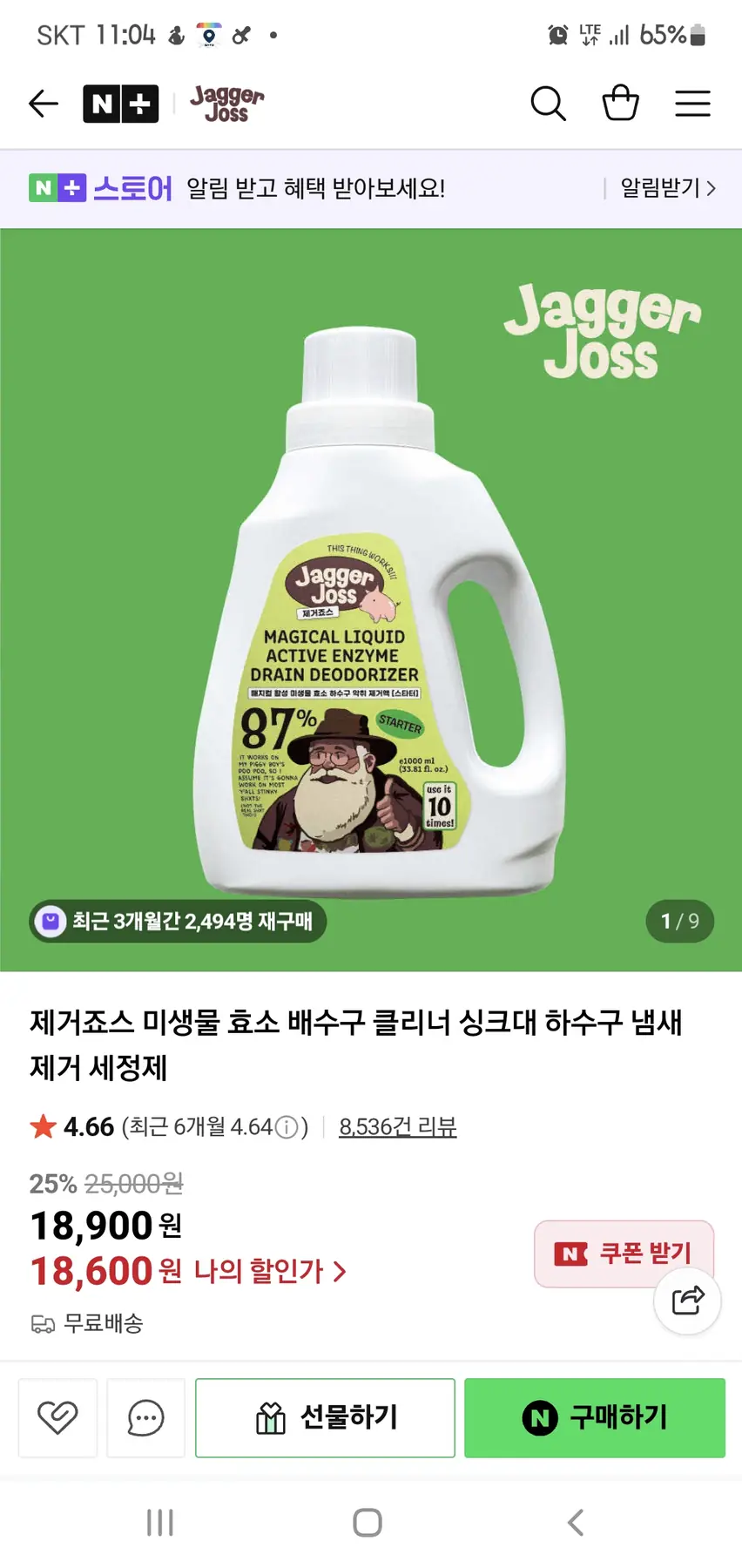The height and width of the screenshot is (1568, 742).
Task: Tap 알림받기 to get store alerts
Action: point(667,188)
